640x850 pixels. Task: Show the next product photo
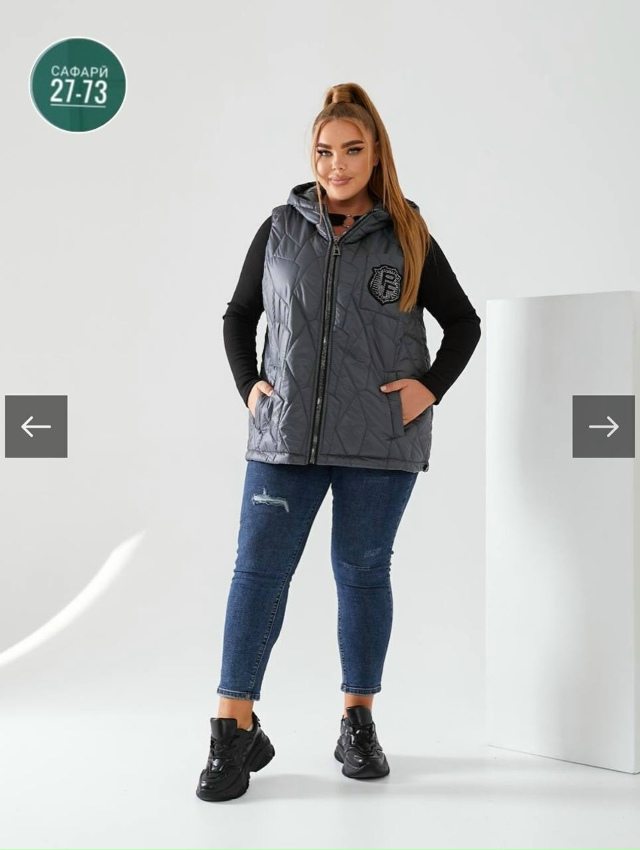[603, 426]
